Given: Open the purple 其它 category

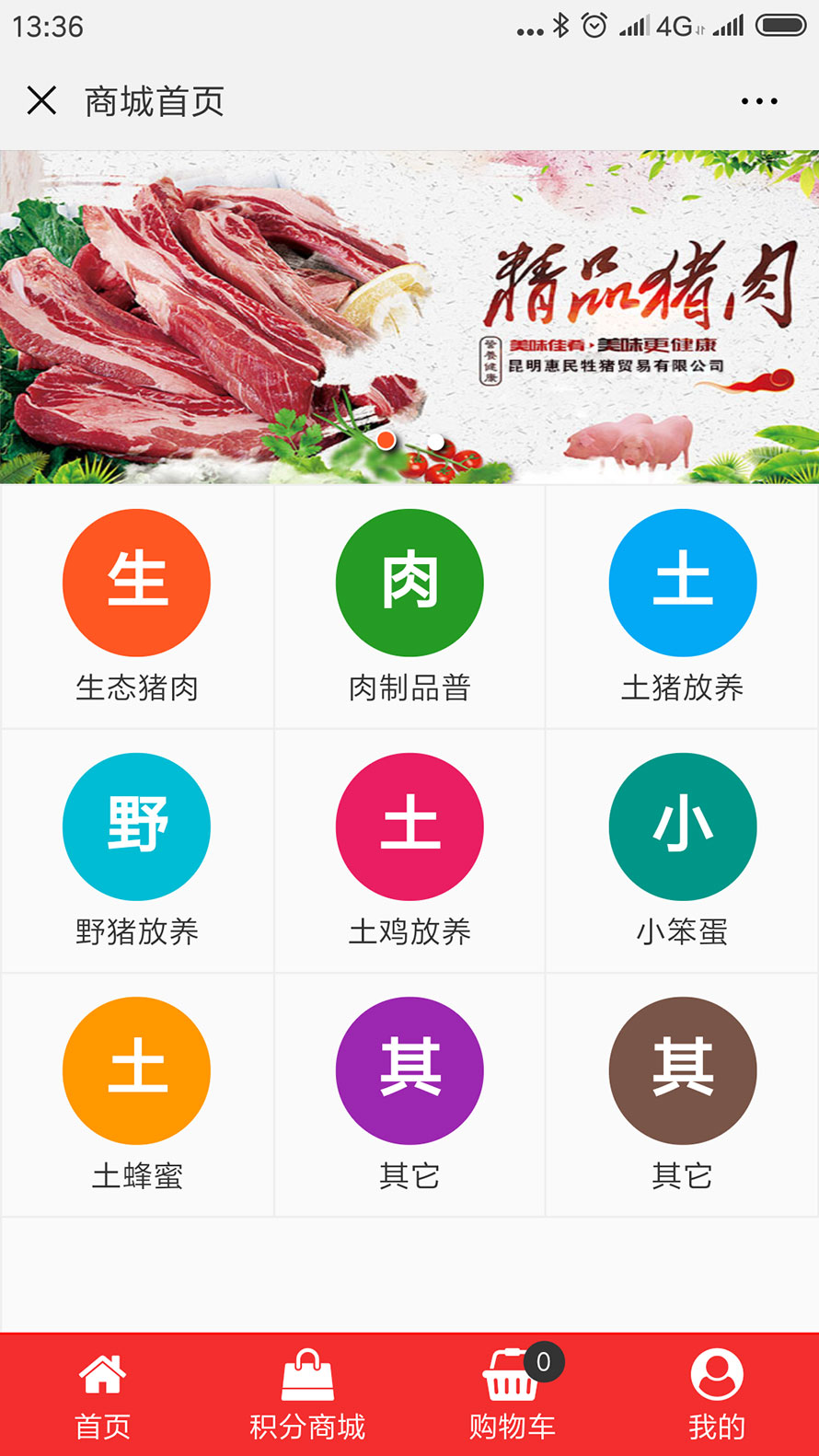Looking at the screenshot, I should 409,1095.
